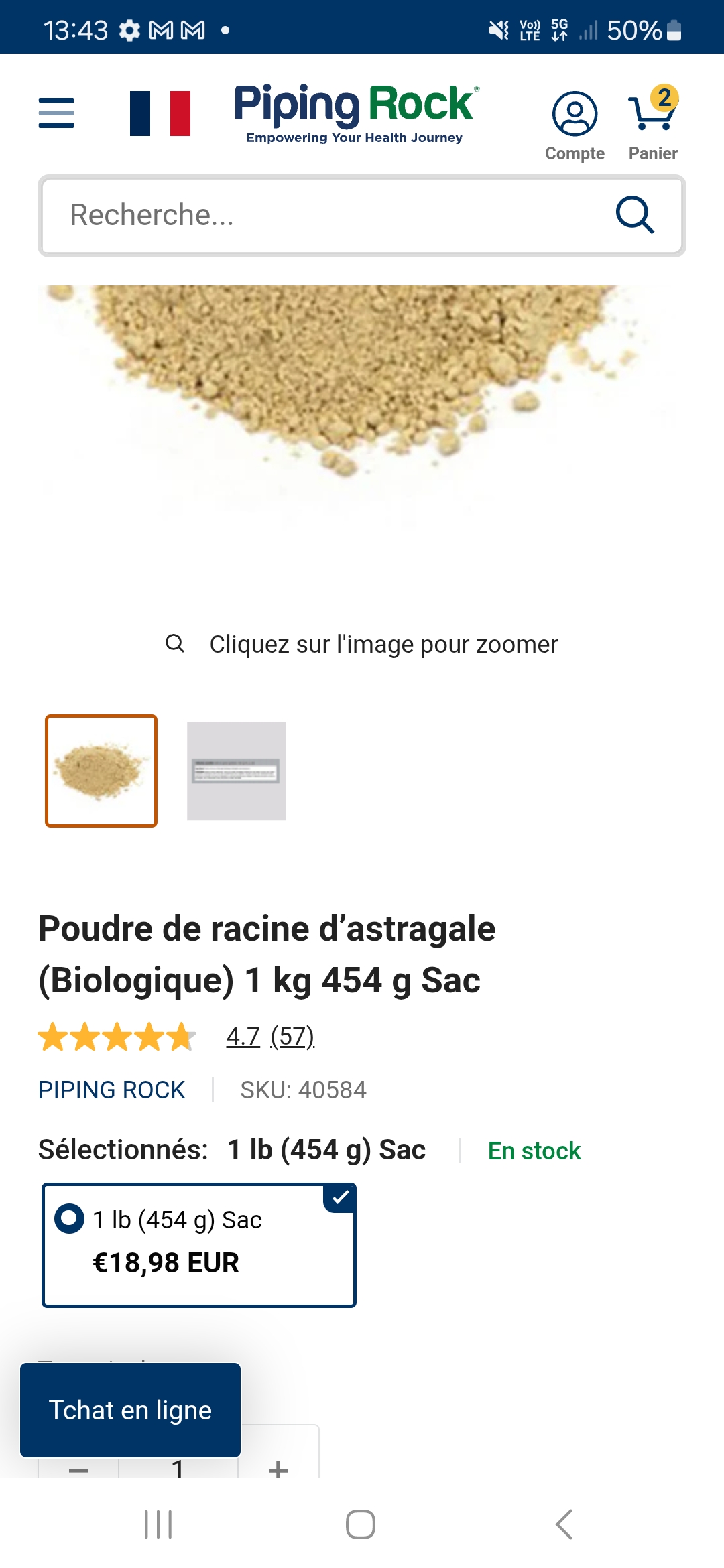The width and height of the screenshot is (724, 1568).
Task: Select the label thumbnail image
Action: (236, 771)
